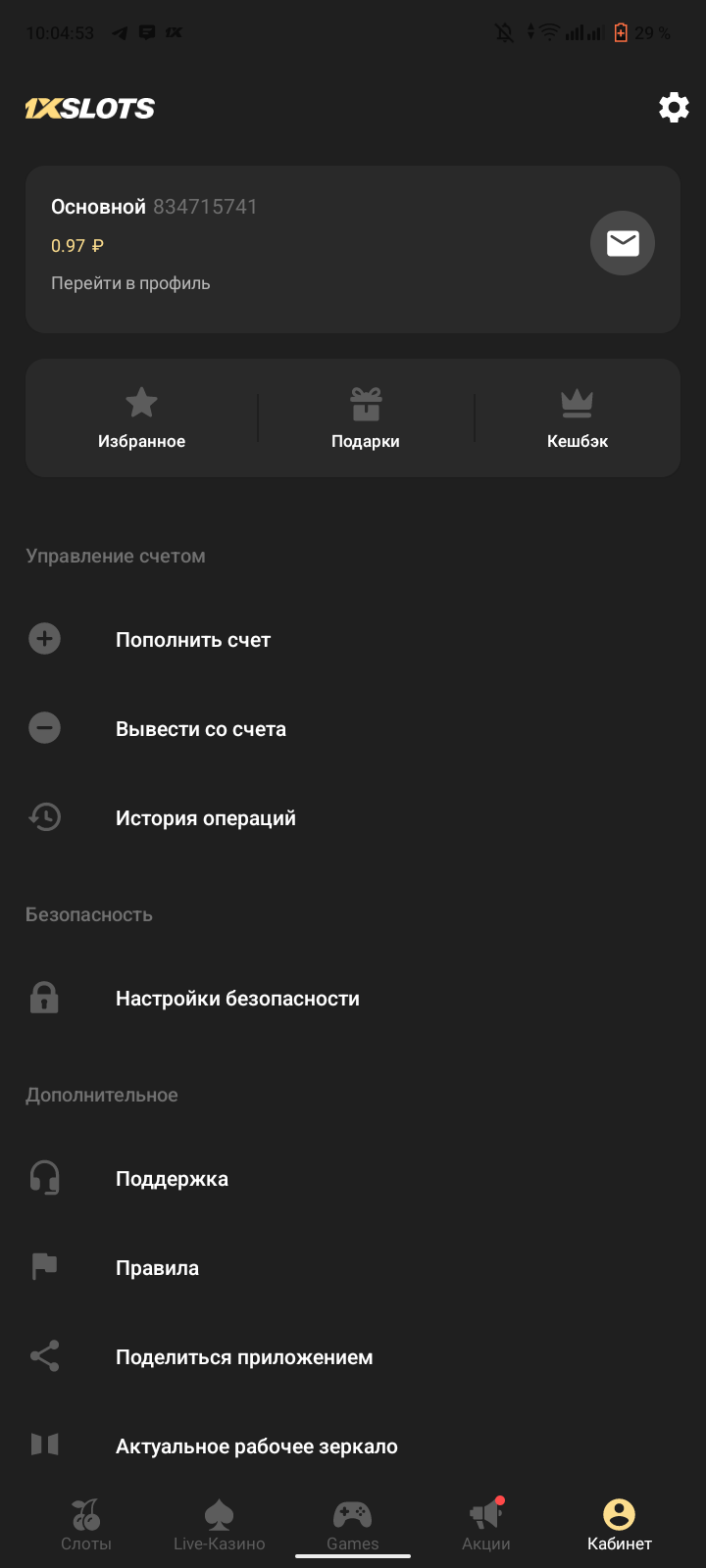Screen dimensions: 706x1568
Task: Open Кешбэк cashback section
Action: (x=577, y=418)
